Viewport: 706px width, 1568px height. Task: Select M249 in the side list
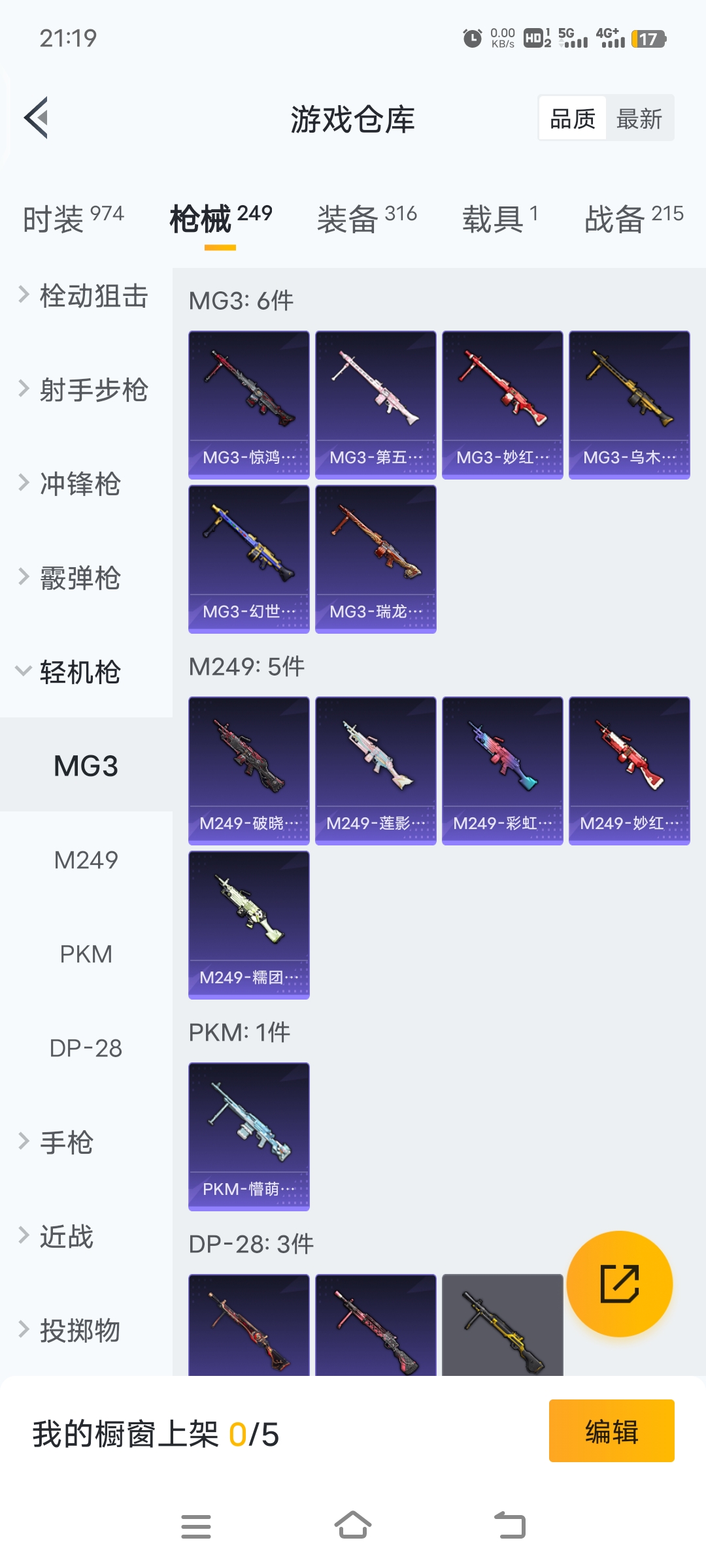point(86,860)
